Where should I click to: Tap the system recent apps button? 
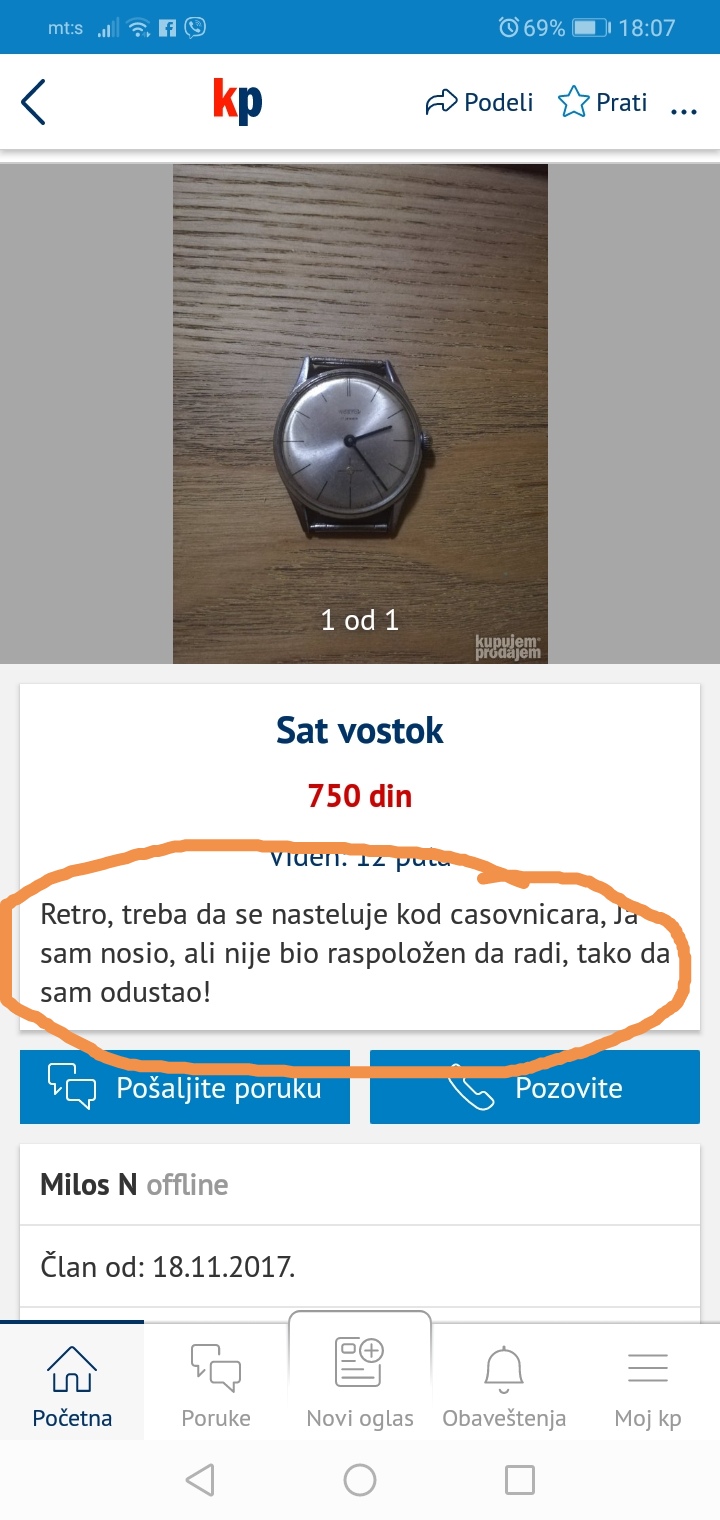tap(520, 1480)
